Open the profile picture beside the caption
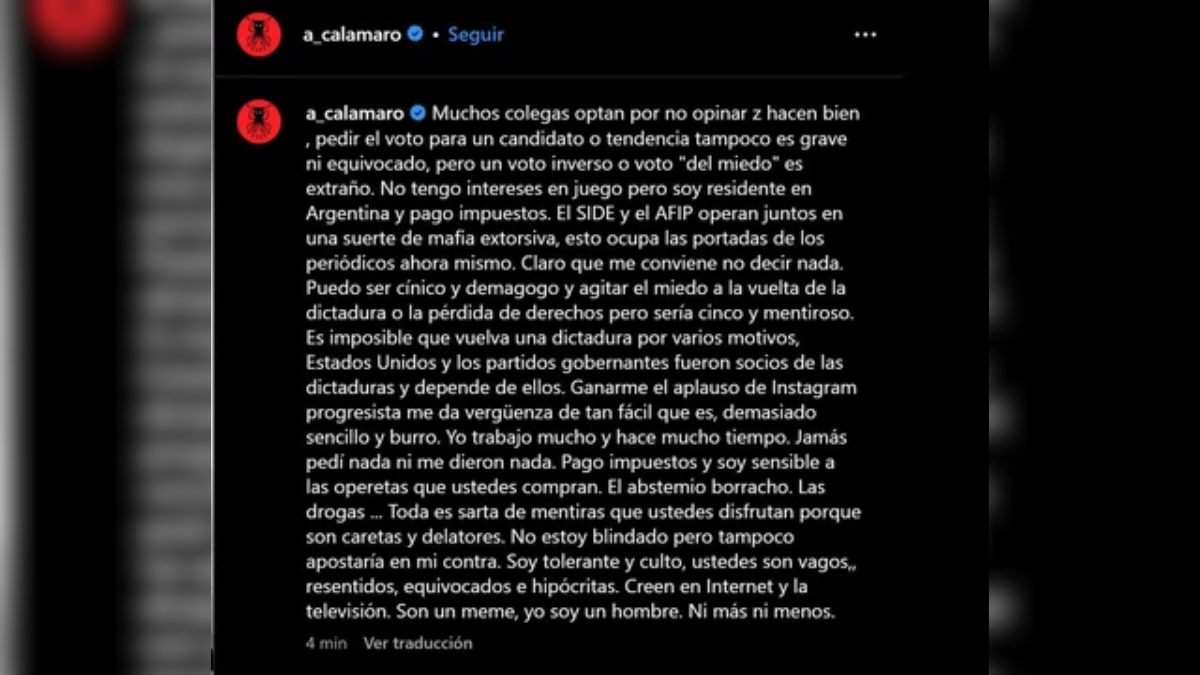The image size is (1200, 675). click(258, 122)
